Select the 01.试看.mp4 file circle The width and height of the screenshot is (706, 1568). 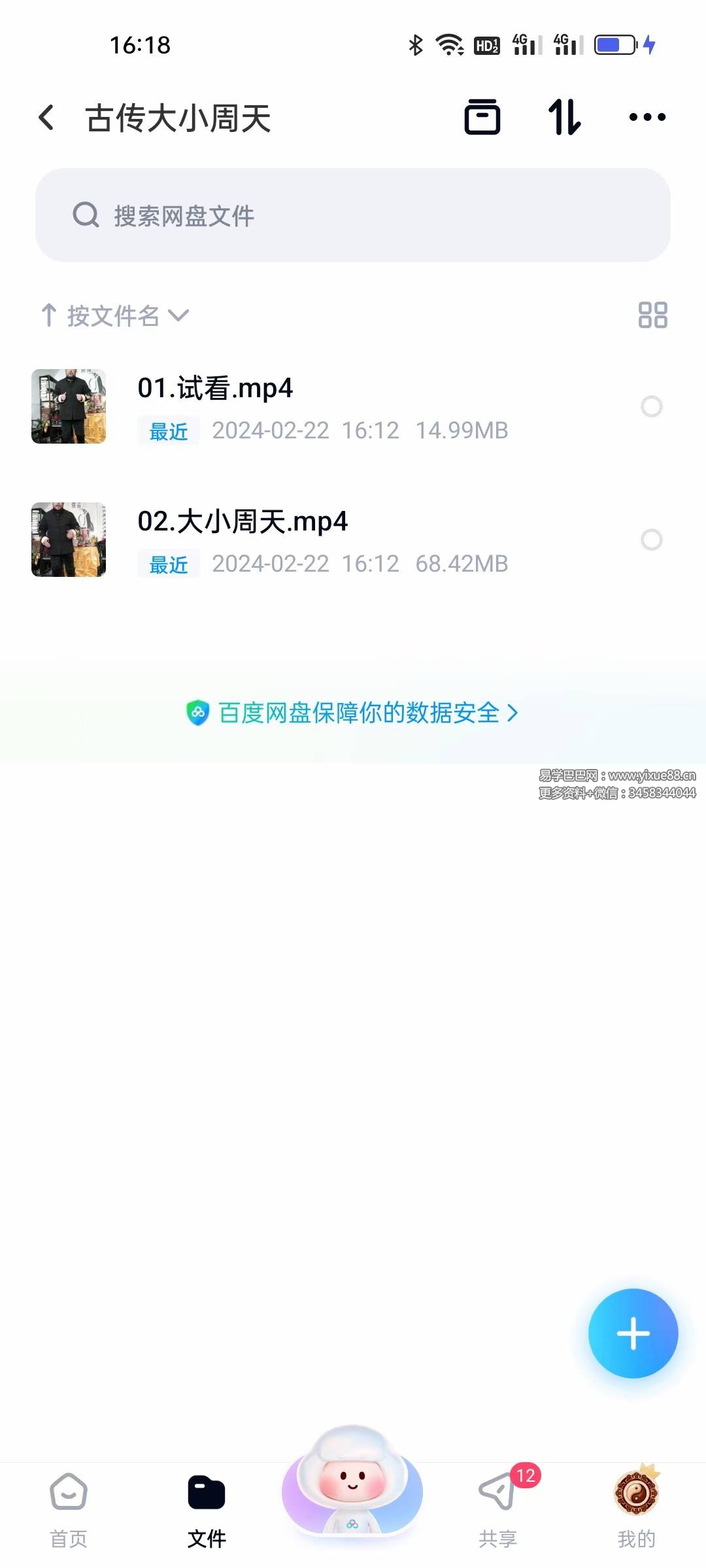pos(651,406)
